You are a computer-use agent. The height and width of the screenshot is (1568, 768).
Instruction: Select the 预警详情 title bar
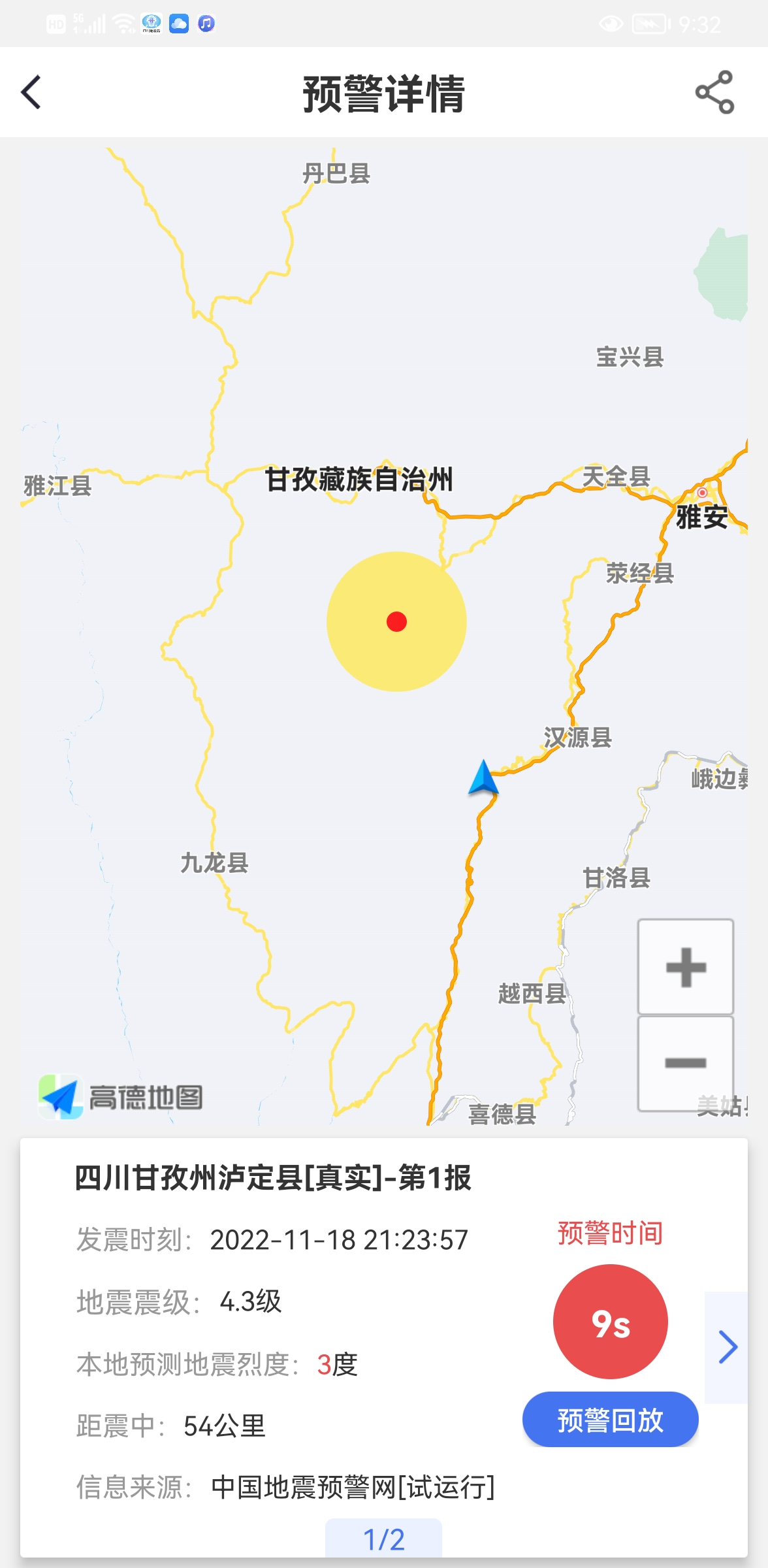point(384,93)
